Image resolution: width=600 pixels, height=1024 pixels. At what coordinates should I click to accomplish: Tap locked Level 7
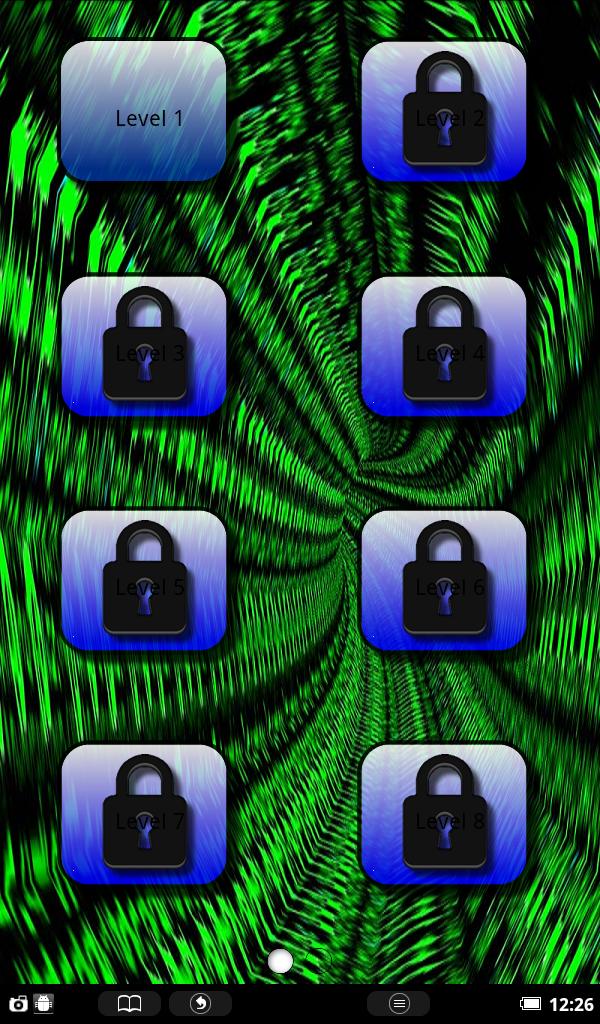[144, 814]
